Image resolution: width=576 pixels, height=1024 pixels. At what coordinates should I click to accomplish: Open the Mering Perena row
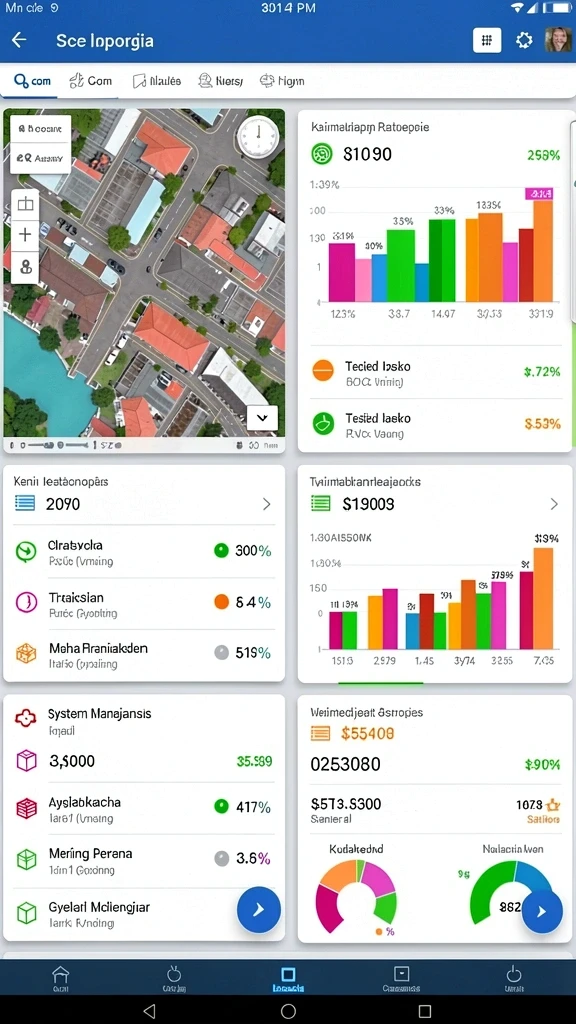point(144,860)
